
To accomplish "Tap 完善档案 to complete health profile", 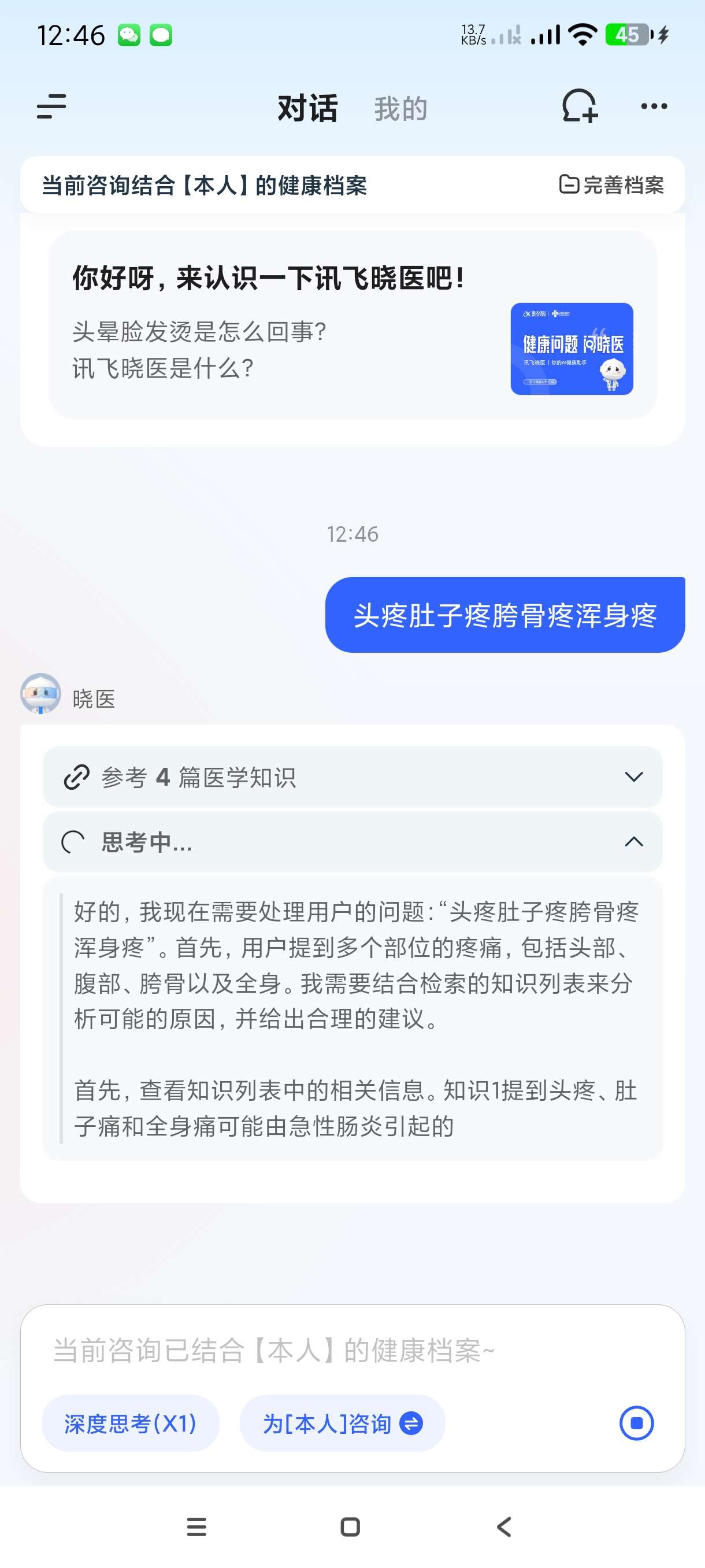I will tap(611, 185).
